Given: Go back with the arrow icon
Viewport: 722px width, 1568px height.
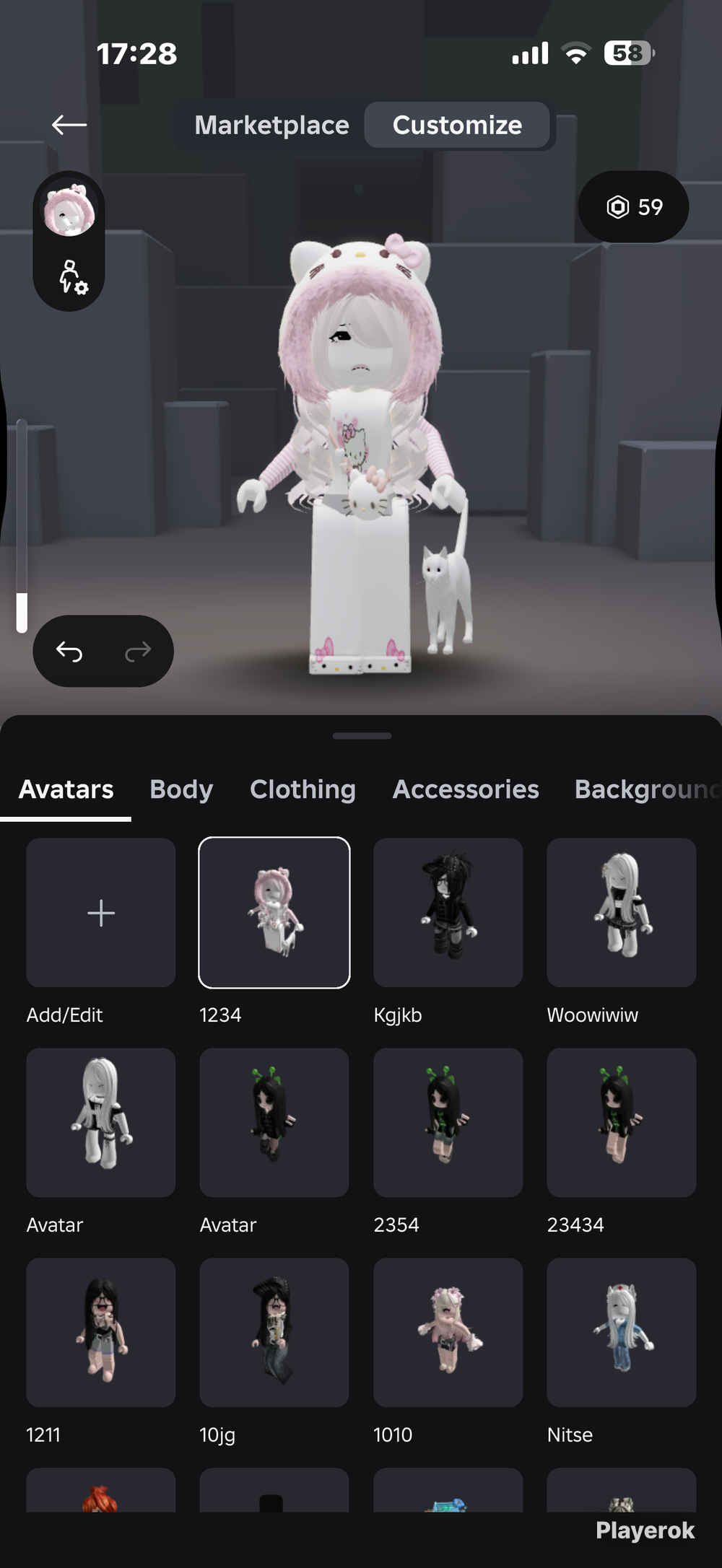Looking at the screenshot, I should coord(69,125).
